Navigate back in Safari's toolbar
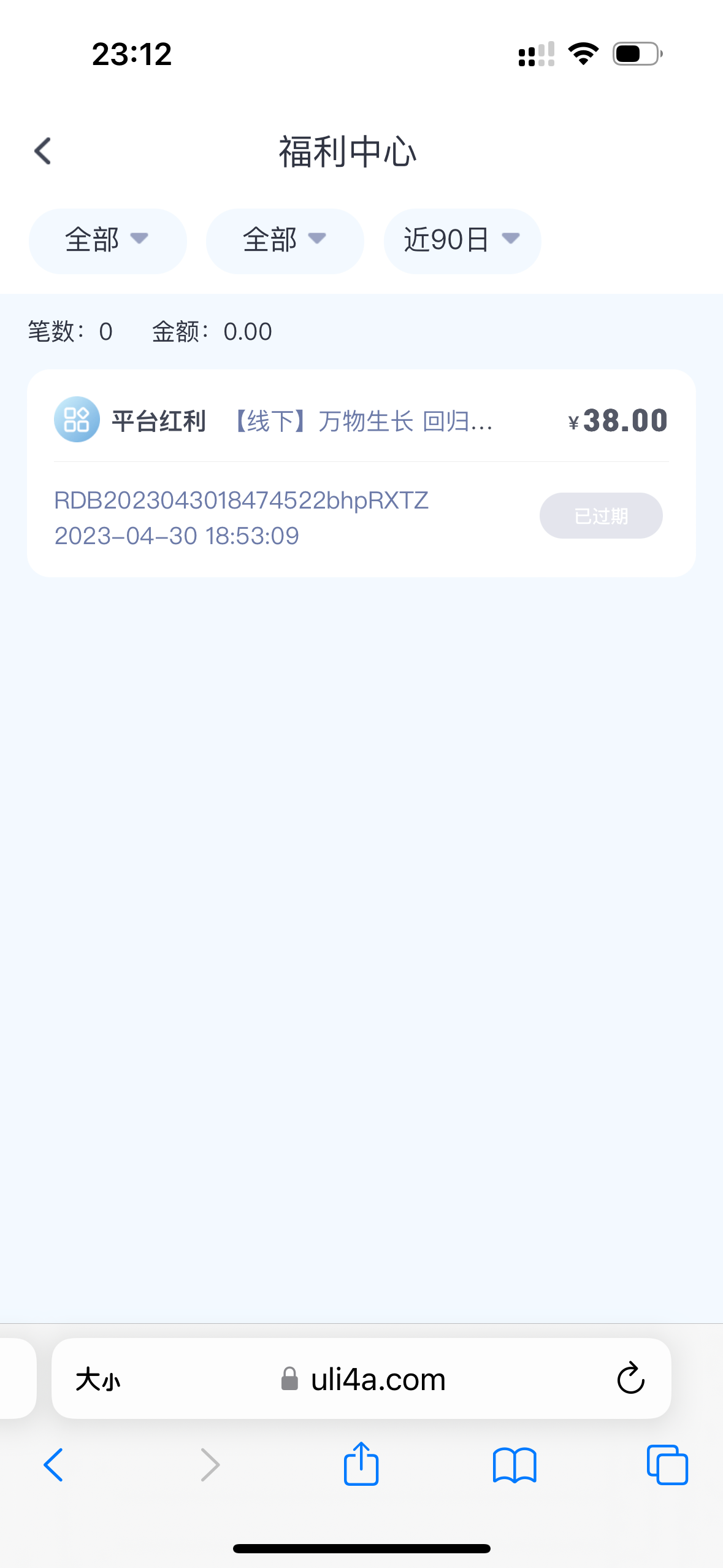This screenshot has width=723, height=1568. pyautogui.click(x=54, y=1465)
